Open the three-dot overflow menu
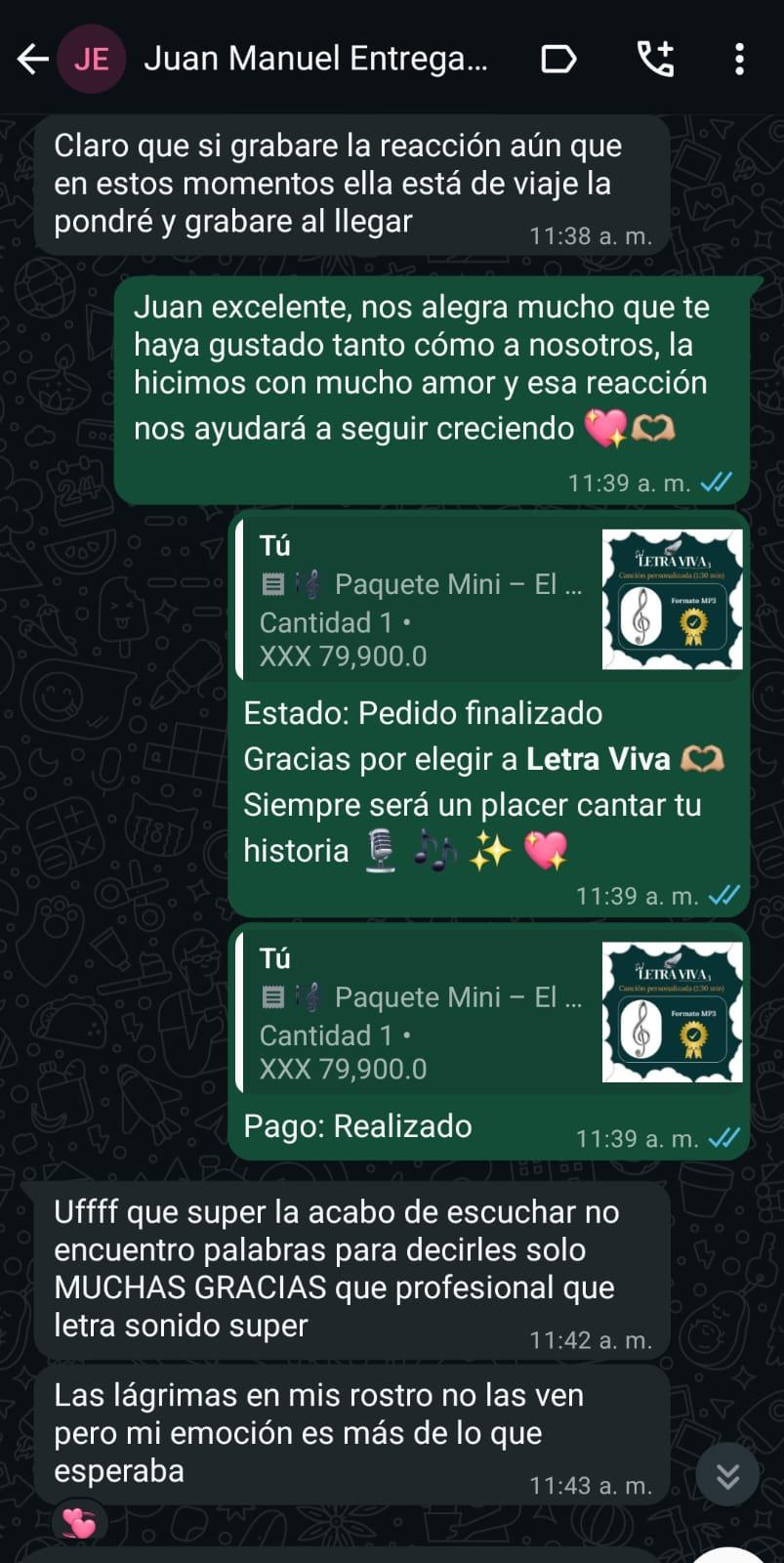784x1563 pixels. pyautogui.click(x=739, y=59)
